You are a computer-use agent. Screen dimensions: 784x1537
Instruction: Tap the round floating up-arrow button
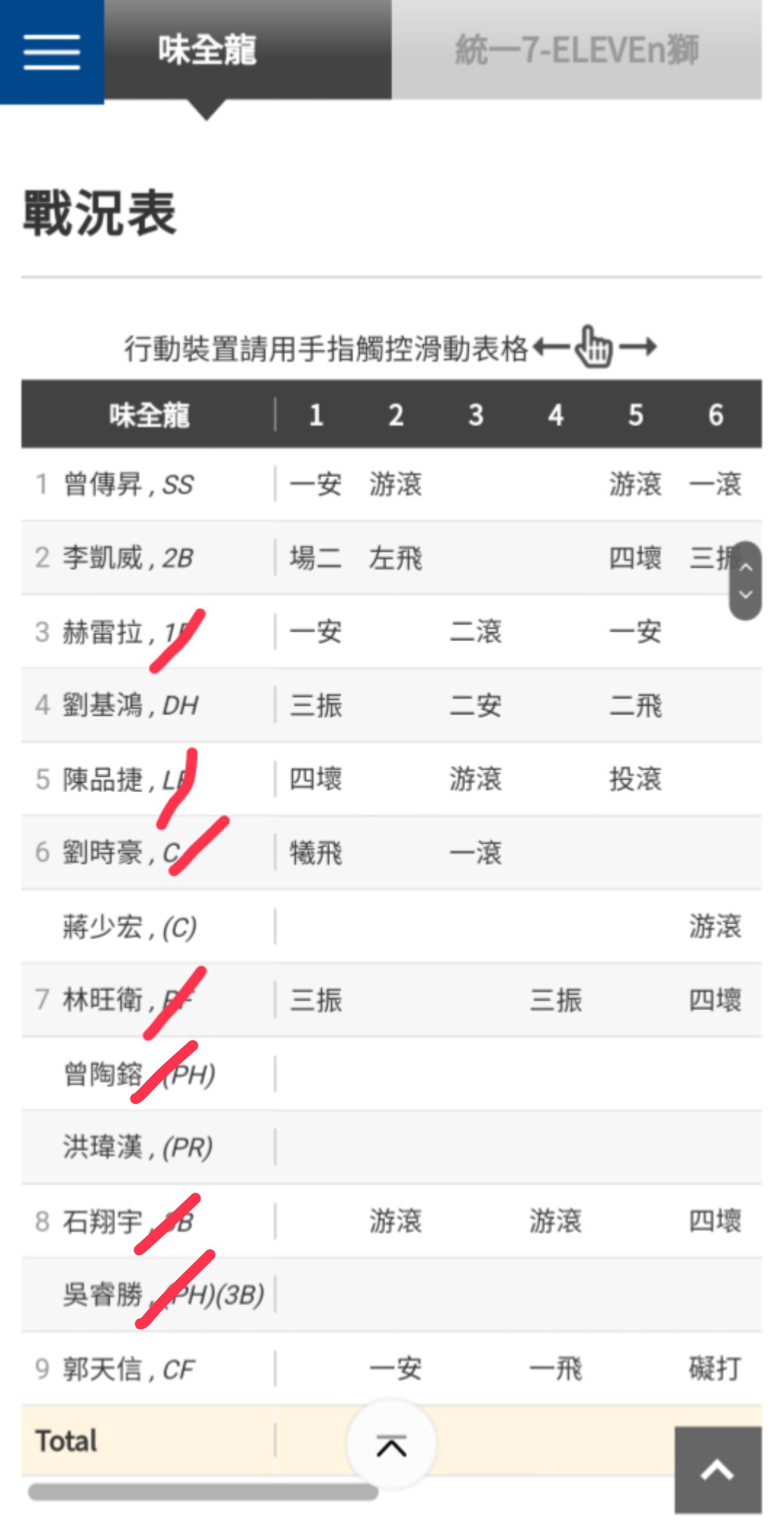pos(392,1446)
